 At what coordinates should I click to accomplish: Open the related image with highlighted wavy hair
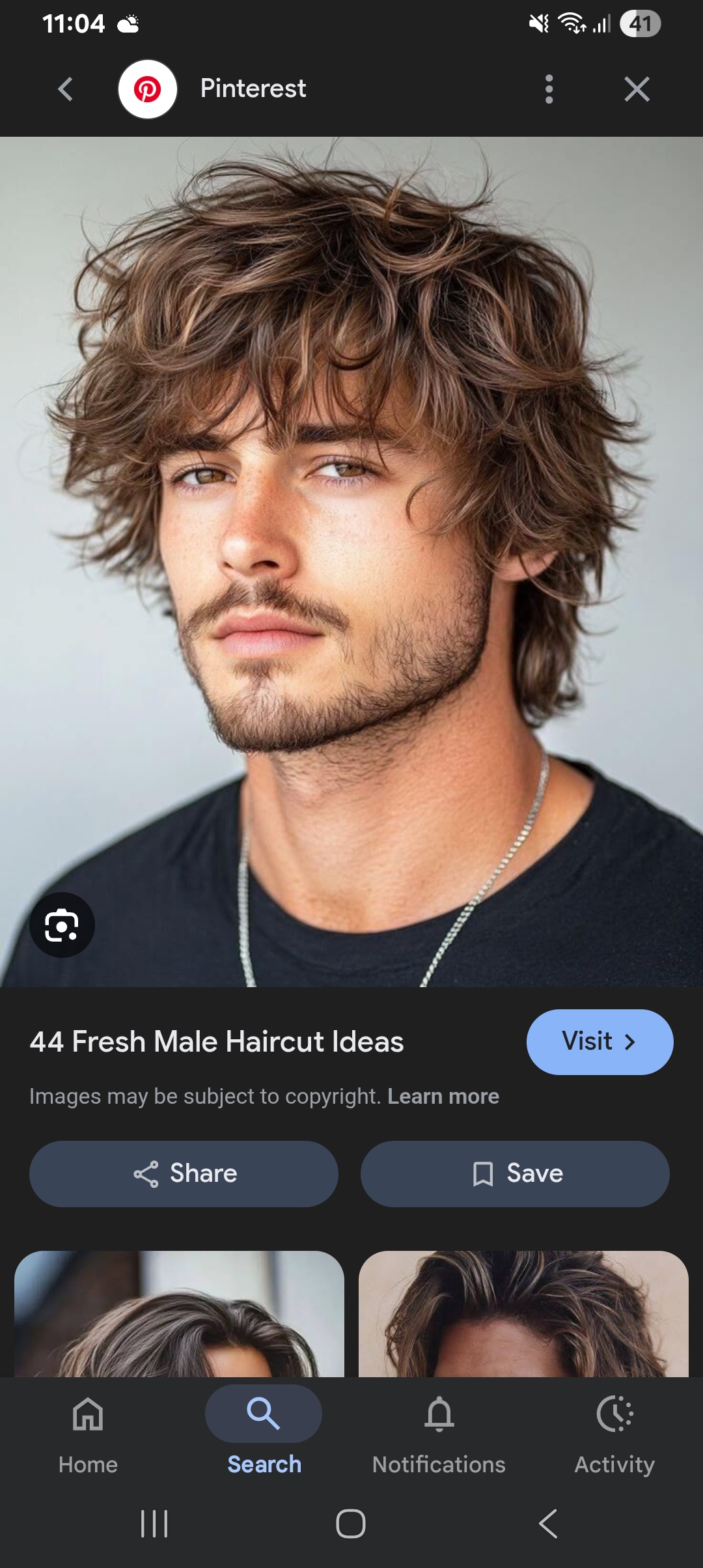click(x=523, y=1314)
